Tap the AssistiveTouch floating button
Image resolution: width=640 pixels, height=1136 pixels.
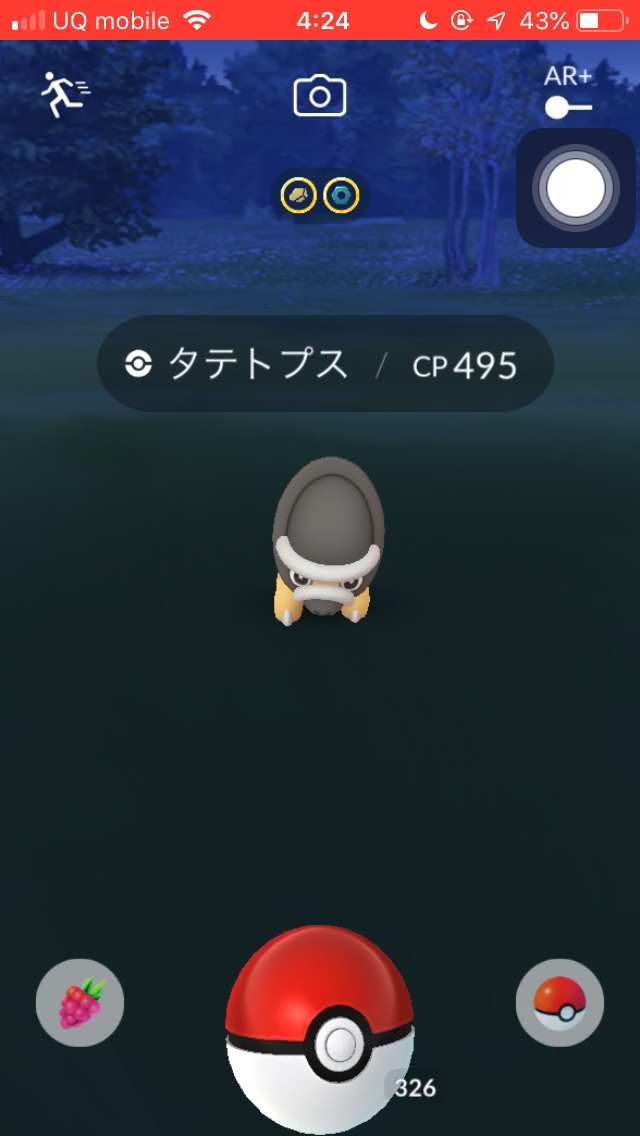click(575, 187)
